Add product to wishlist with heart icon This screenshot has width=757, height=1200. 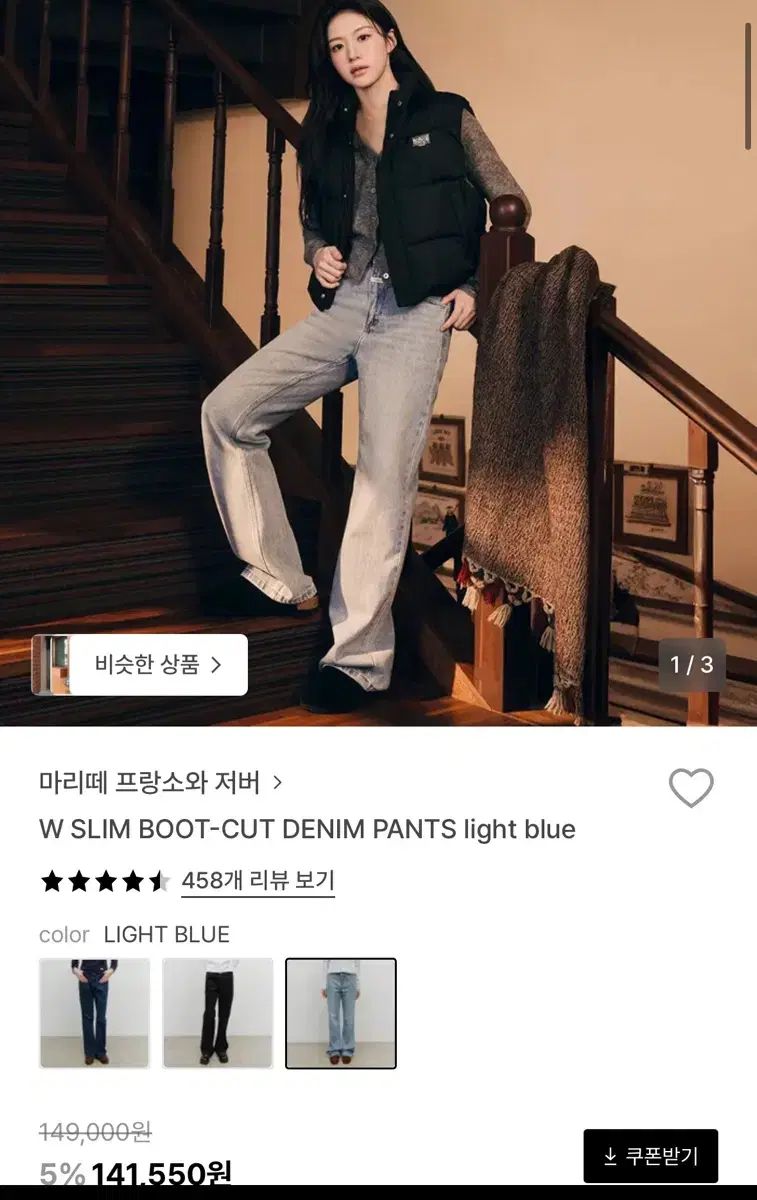click(x=691, y=788)
